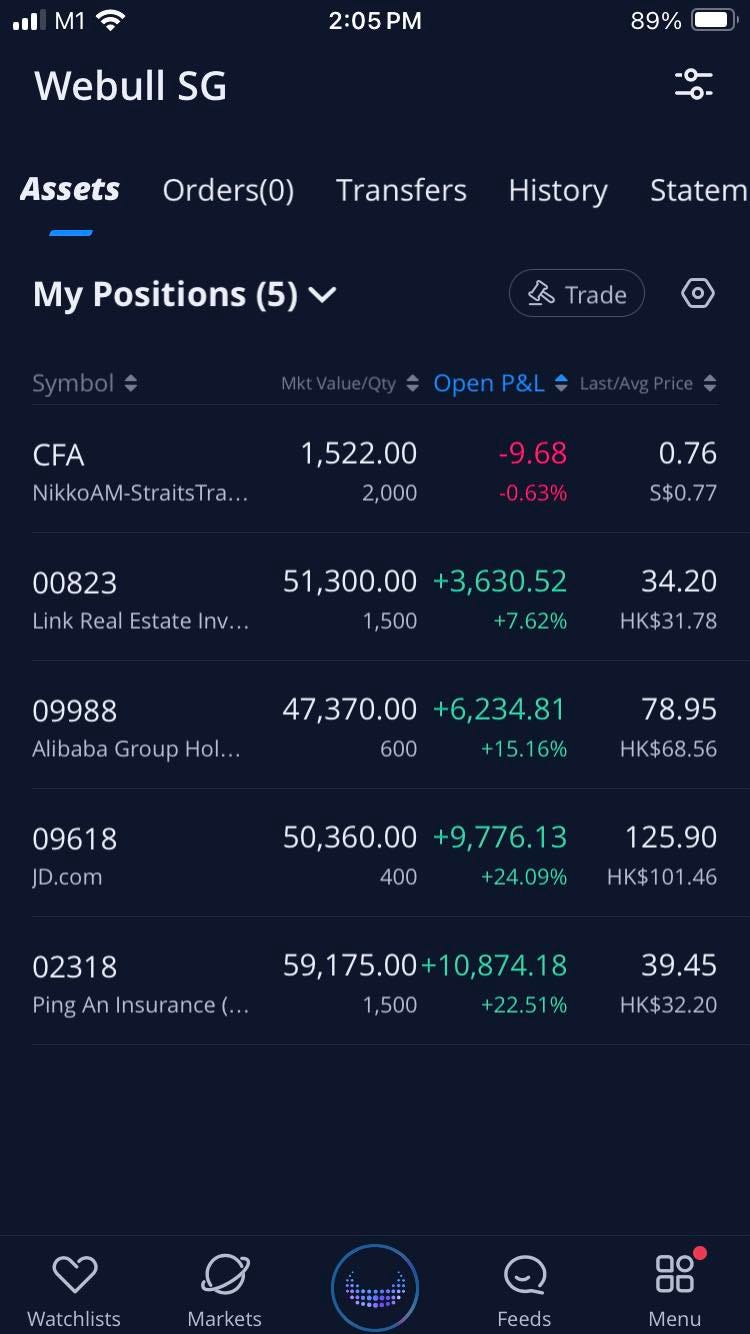
Task: Open the display filter icon at top right
Action: point(694,85)
